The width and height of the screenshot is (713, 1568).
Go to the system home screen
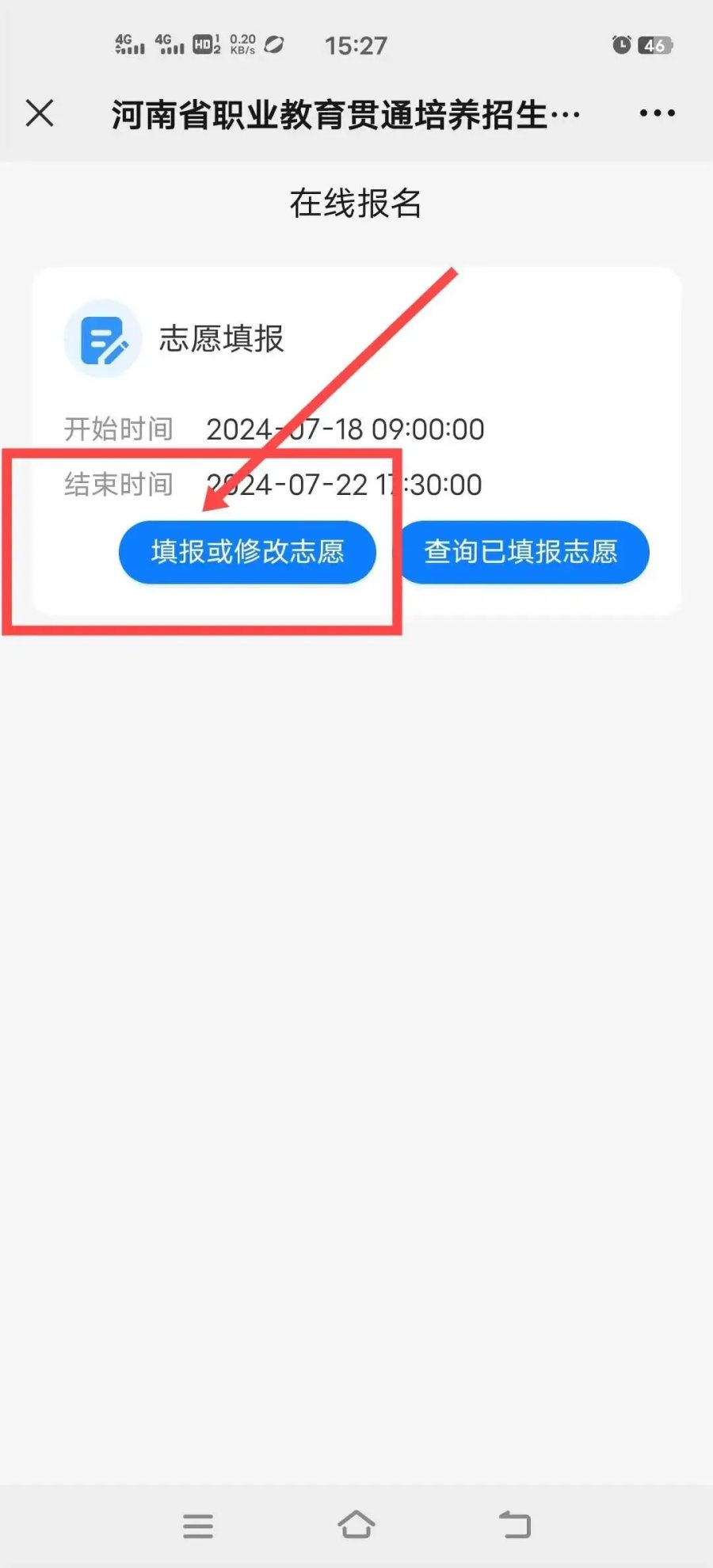pyautogui.click(x=356, y=1524)
